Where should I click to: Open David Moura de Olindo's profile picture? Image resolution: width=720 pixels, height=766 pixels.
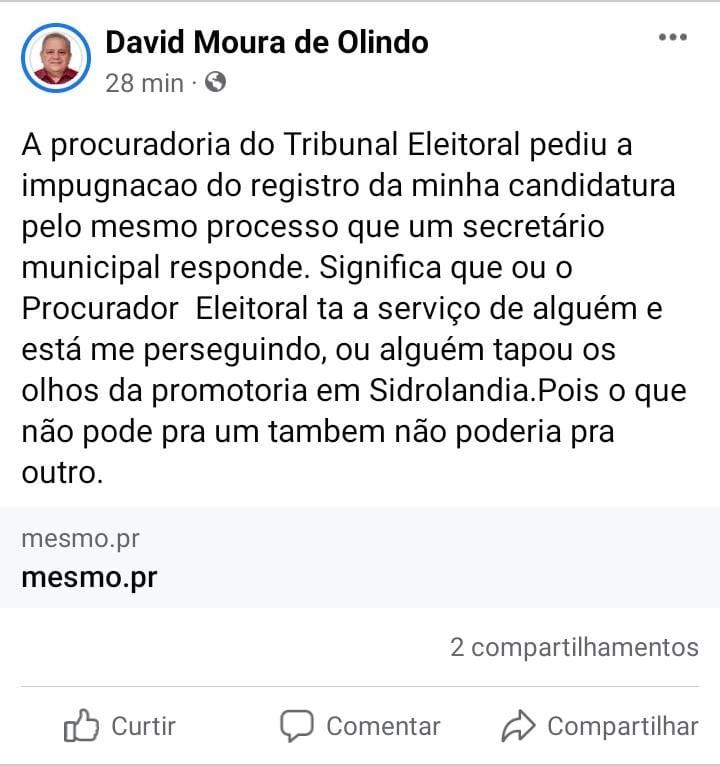coord(56,60)
